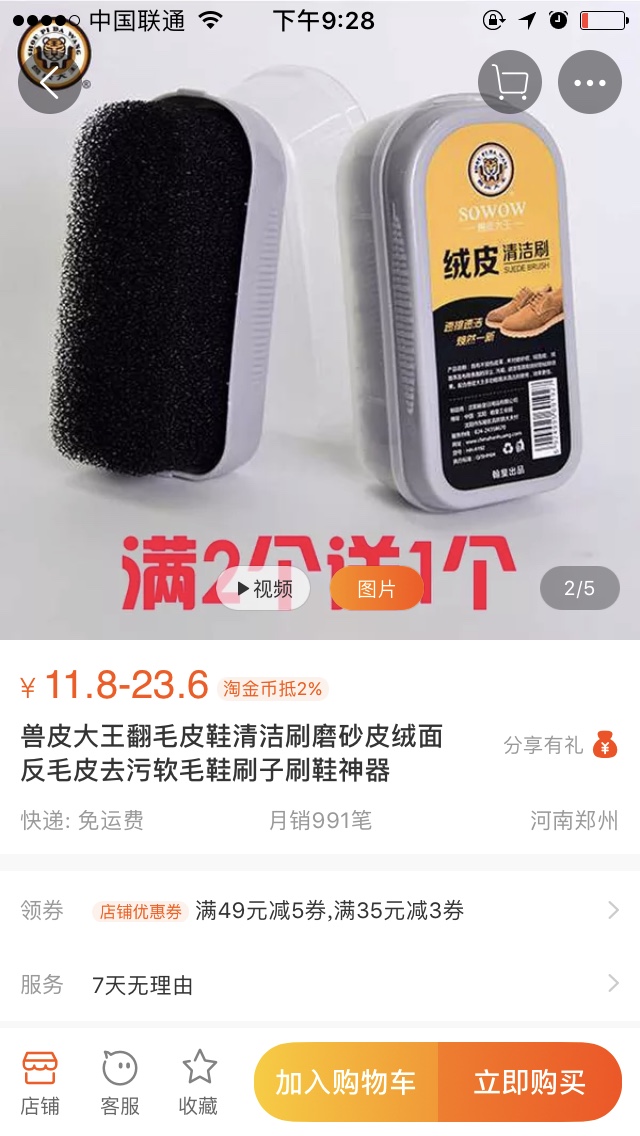Add item to 收藏 favorites
The width and height of the screenshot is (640, 1136).
[199, 1082]
